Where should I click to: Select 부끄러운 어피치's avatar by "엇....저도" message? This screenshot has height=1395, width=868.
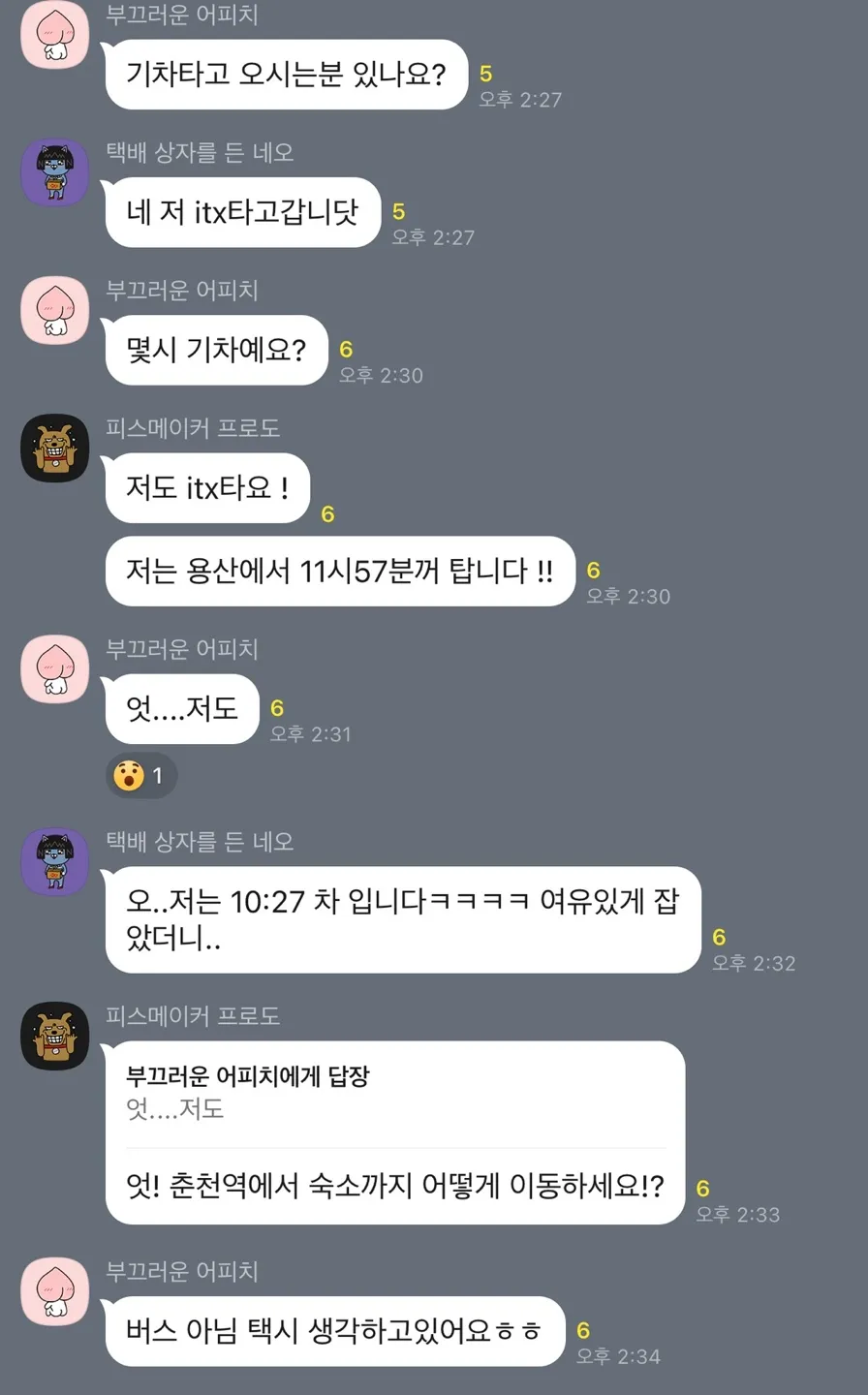[55, 669]
